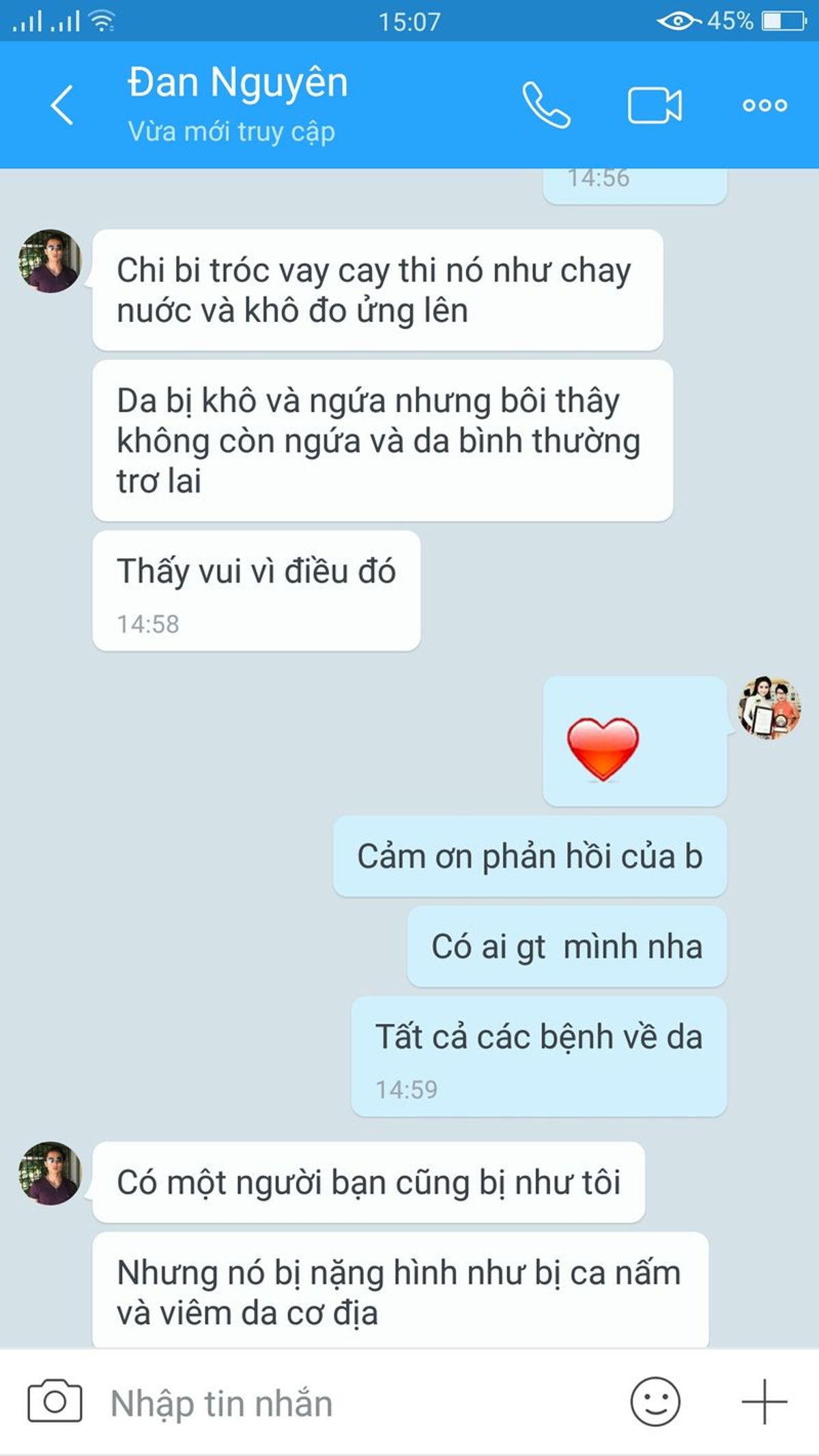The image size is (819, 1456).
Task: Open camera to send a photo
Action: point(55,1402)
